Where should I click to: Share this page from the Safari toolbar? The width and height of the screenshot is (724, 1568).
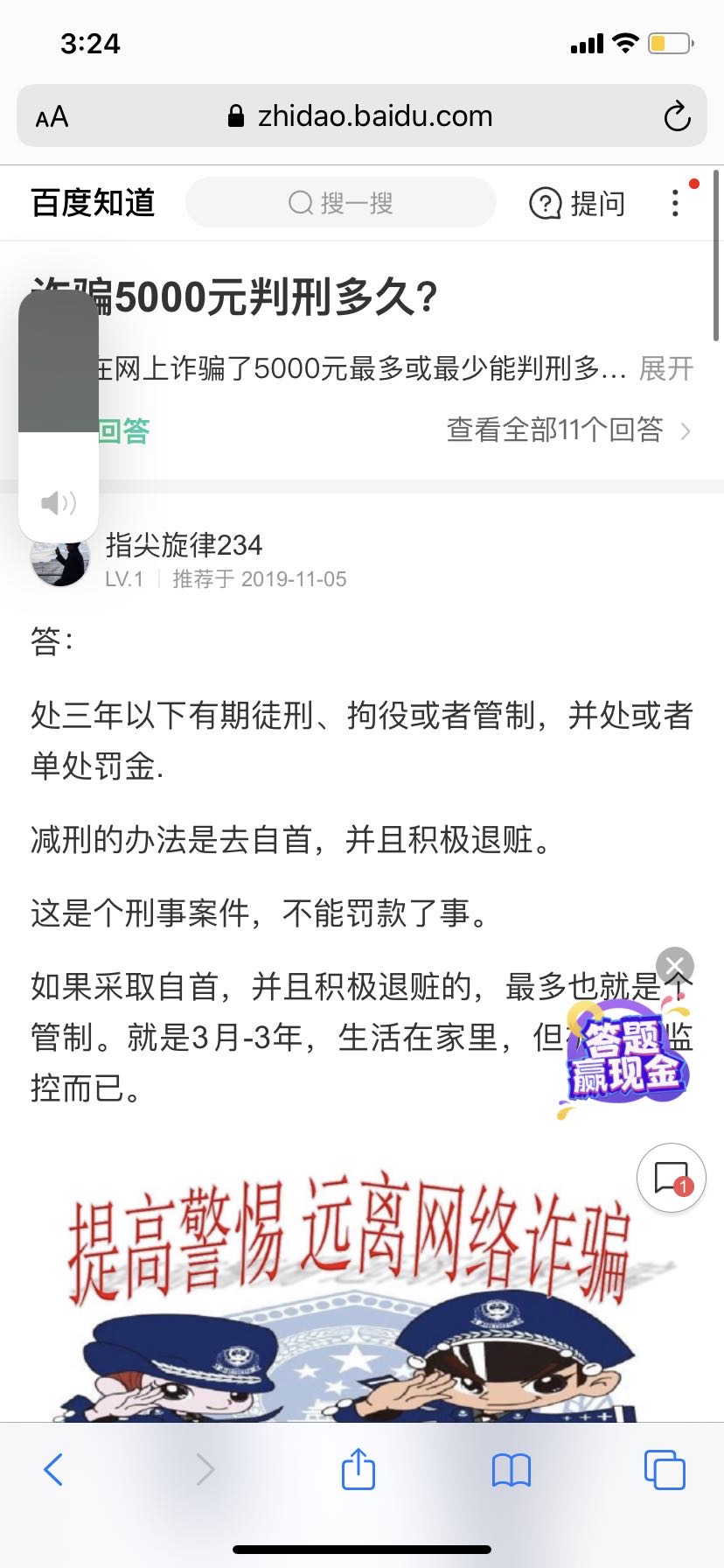coord(358,1468)
